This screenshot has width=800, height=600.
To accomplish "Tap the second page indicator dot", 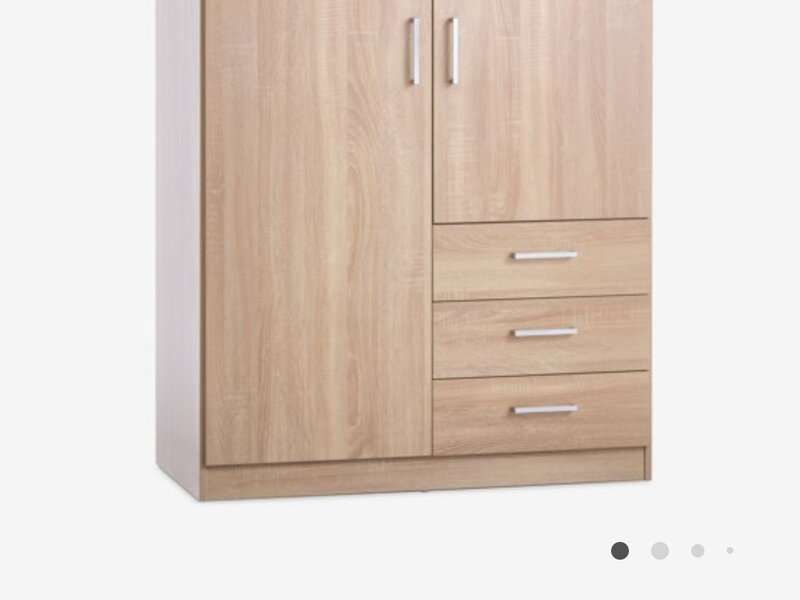I will click(x=660, y=550).
